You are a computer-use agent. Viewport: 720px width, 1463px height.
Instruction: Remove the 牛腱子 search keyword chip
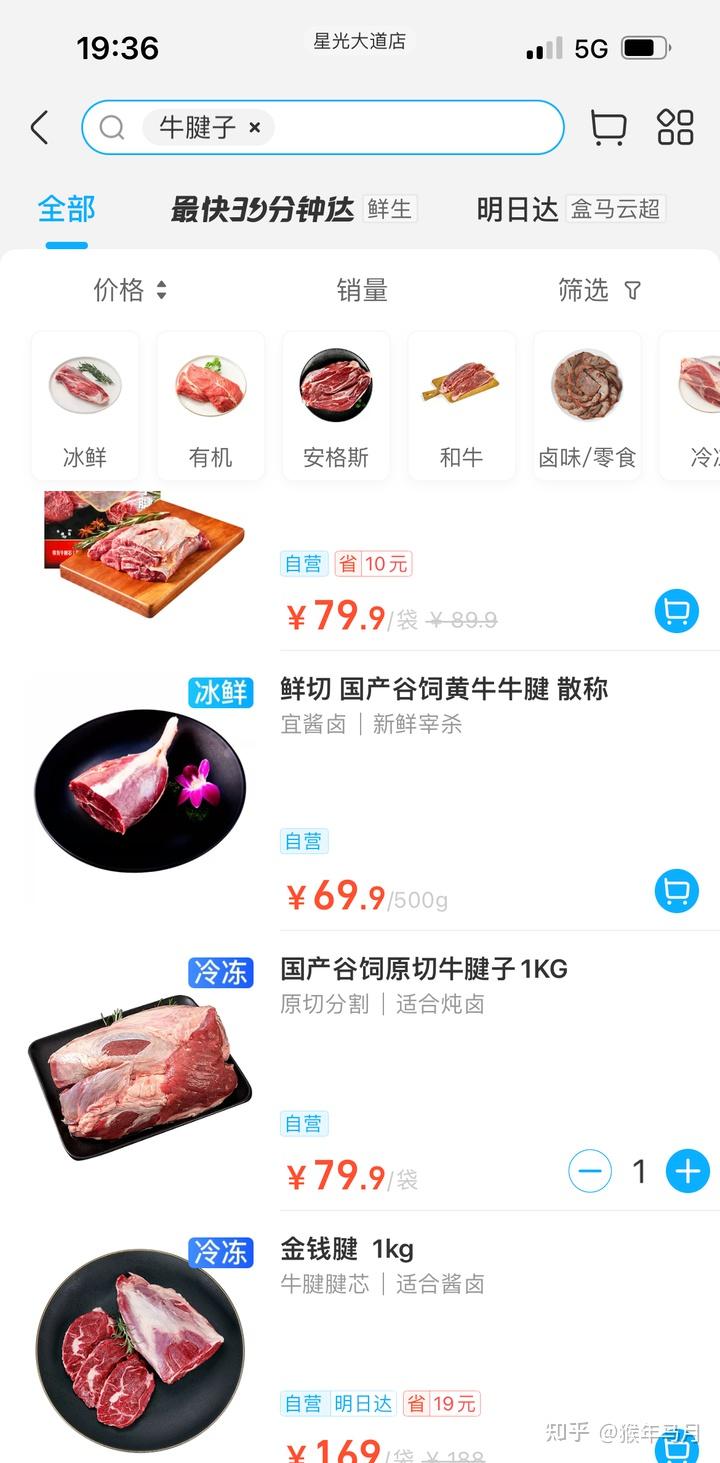pos(255,128)
